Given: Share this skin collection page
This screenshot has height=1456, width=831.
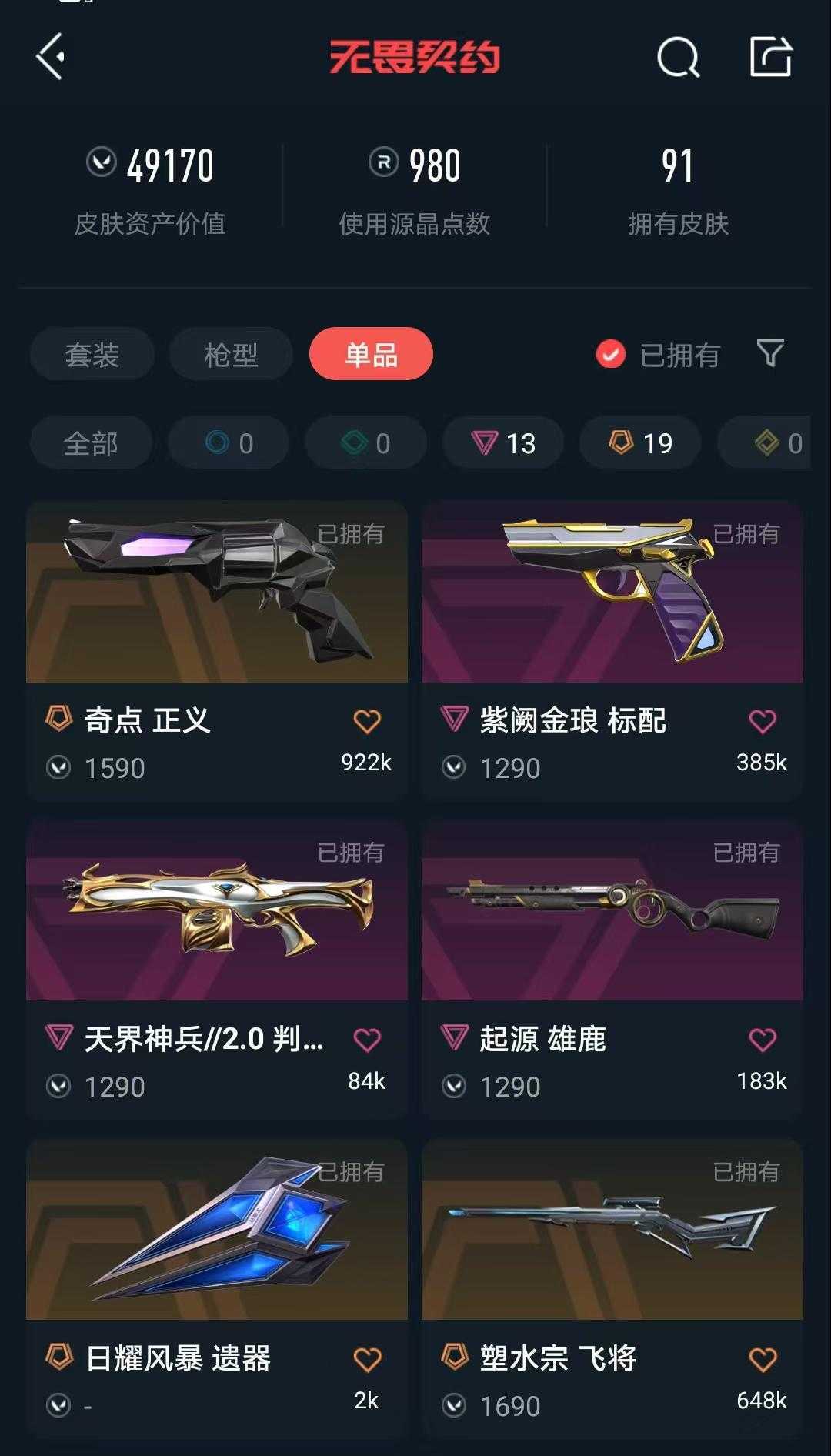Looking at the screenshot, I should pyautogui.click(x=770, y=57).
